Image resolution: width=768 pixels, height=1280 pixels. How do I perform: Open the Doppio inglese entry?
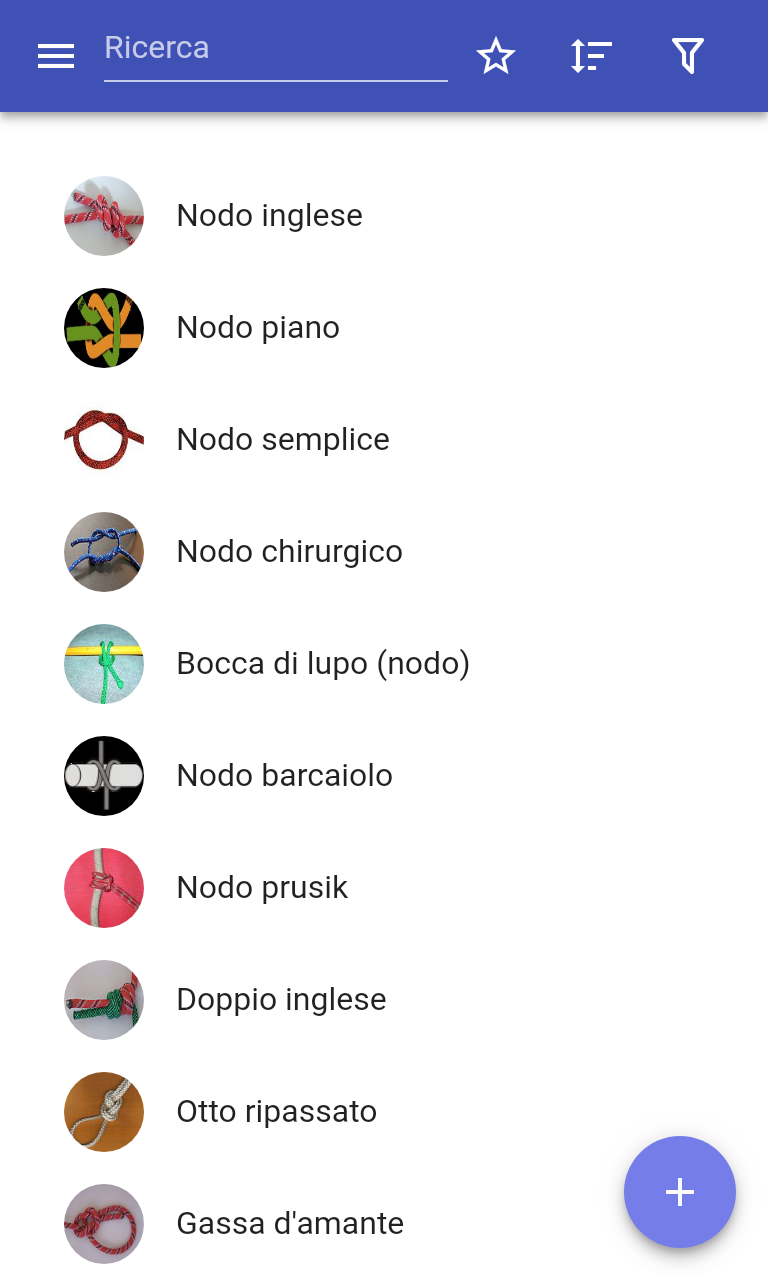[x=384, y=1000]
